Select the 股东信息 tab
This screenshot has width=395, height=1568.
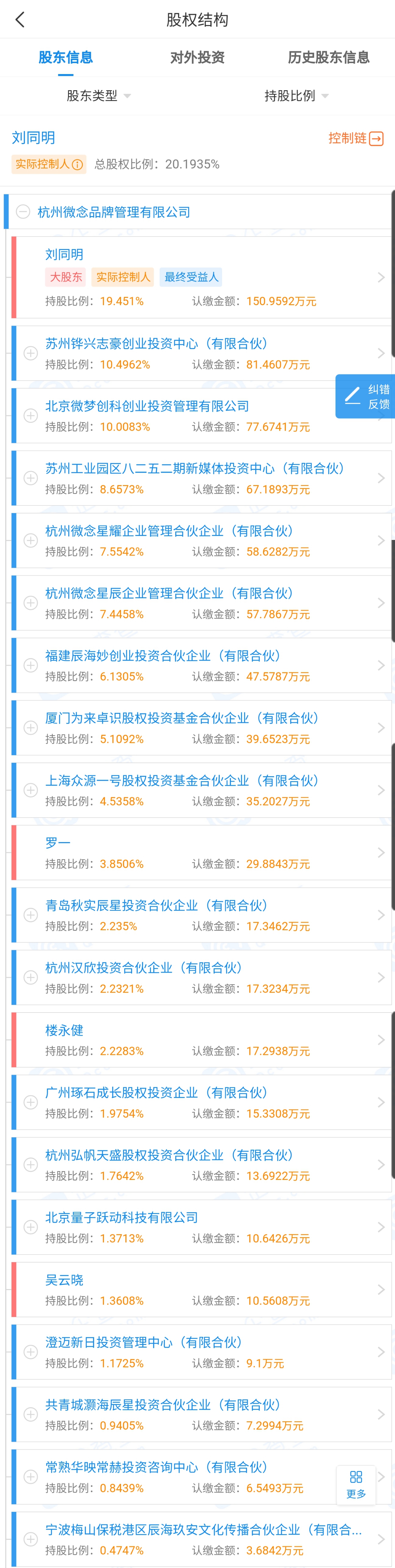coord(66,57)
